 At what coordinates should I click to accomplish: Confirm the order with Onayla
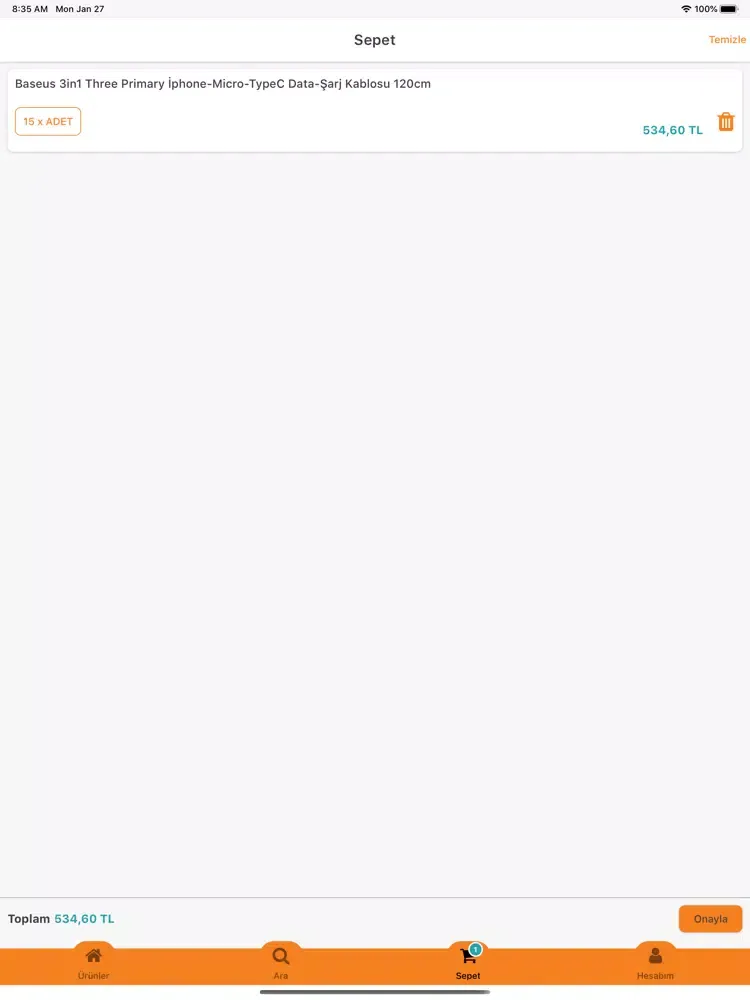[710, 919]
